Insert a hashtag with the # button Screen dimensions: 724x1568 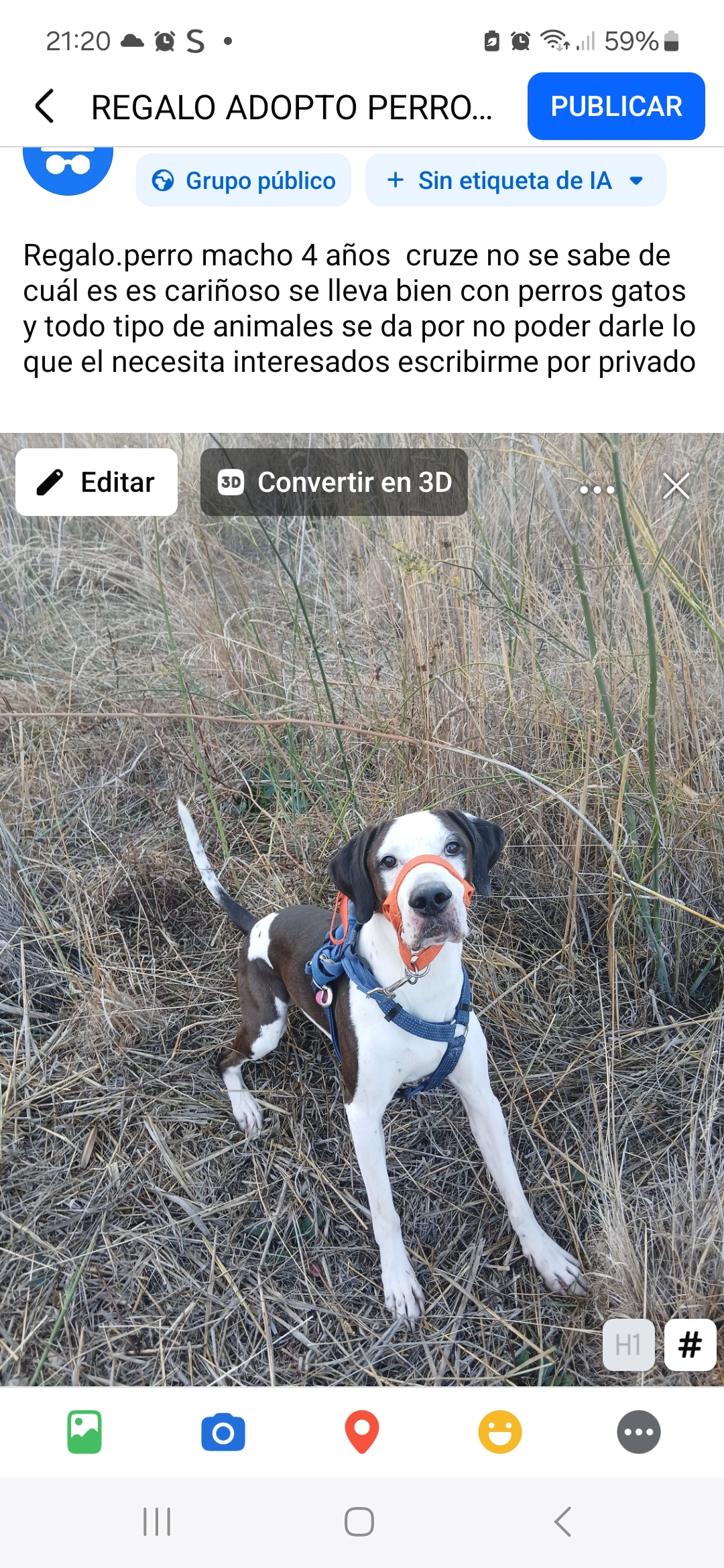click(690, 1345)
